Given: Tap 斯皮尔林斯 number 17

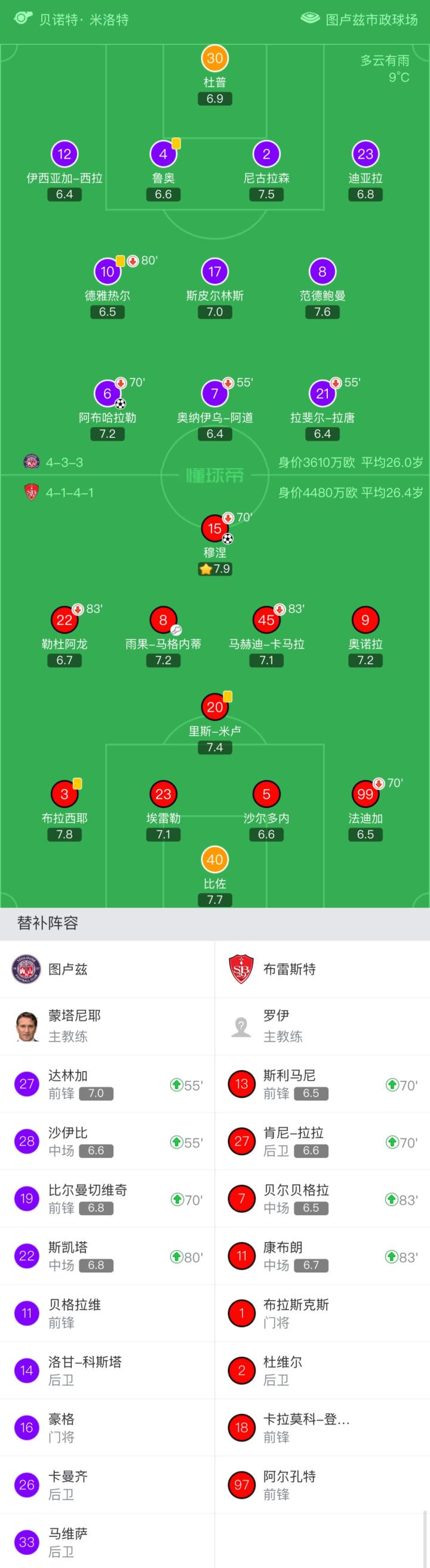Looking at the screenshot, I should point(214,272).
